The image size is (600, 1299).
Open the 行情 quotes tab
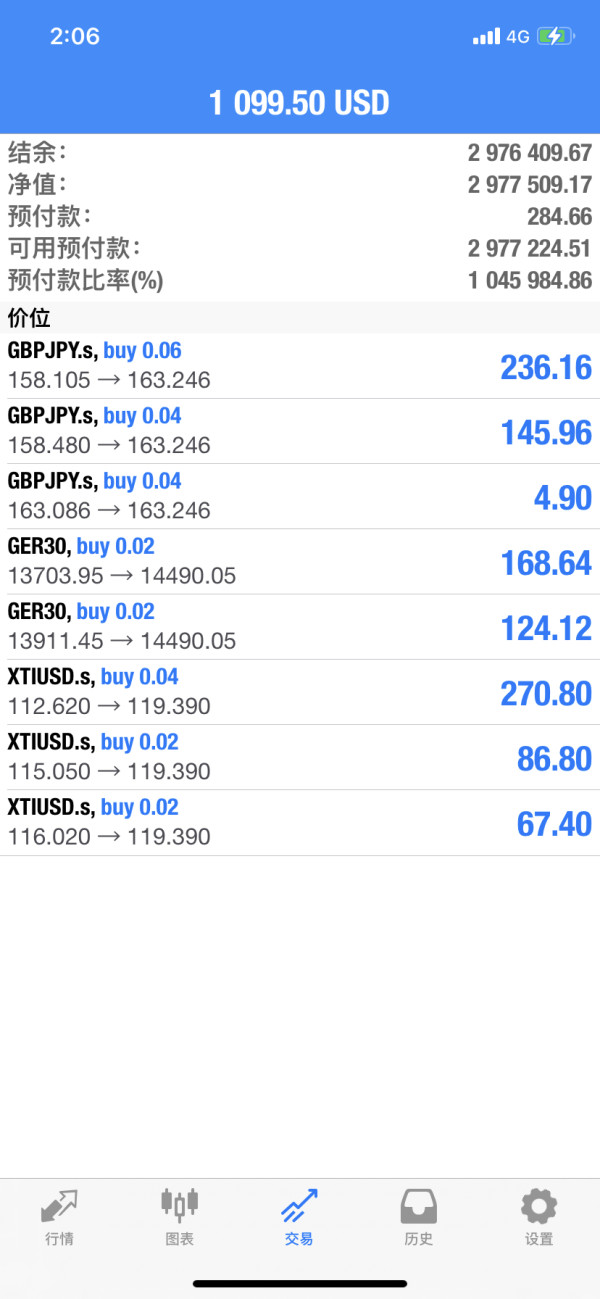click(59, 1216)
